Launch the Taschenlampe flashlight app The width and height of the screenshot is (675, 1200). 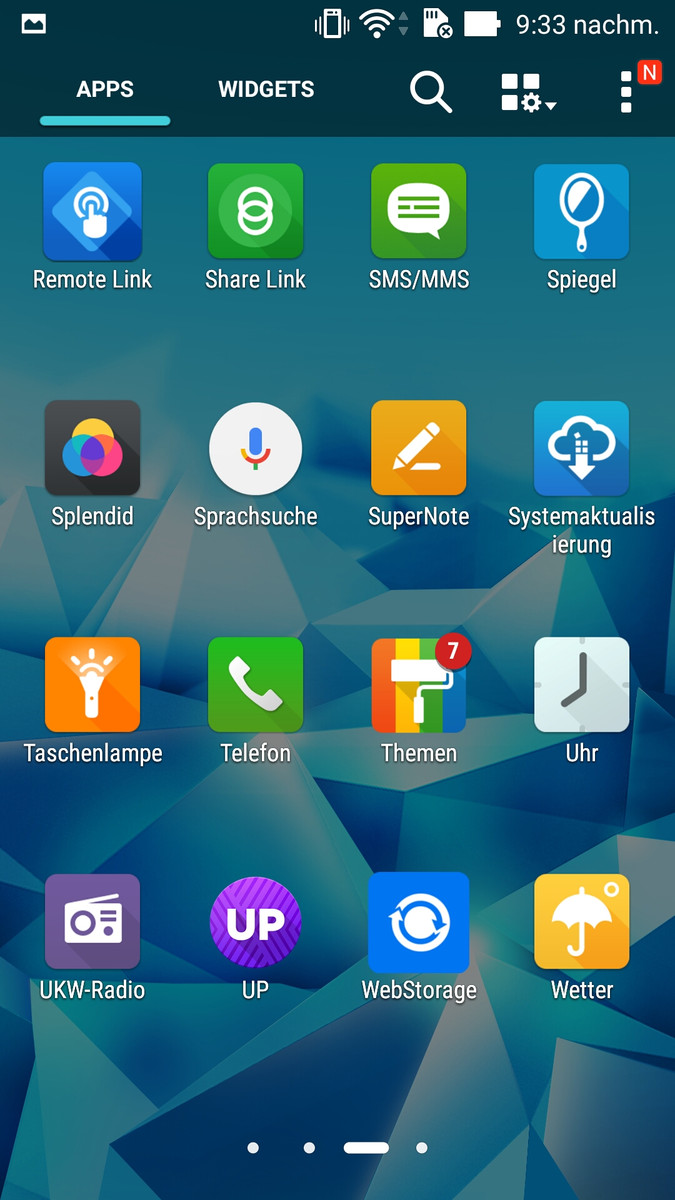click(x=92, y=685)
